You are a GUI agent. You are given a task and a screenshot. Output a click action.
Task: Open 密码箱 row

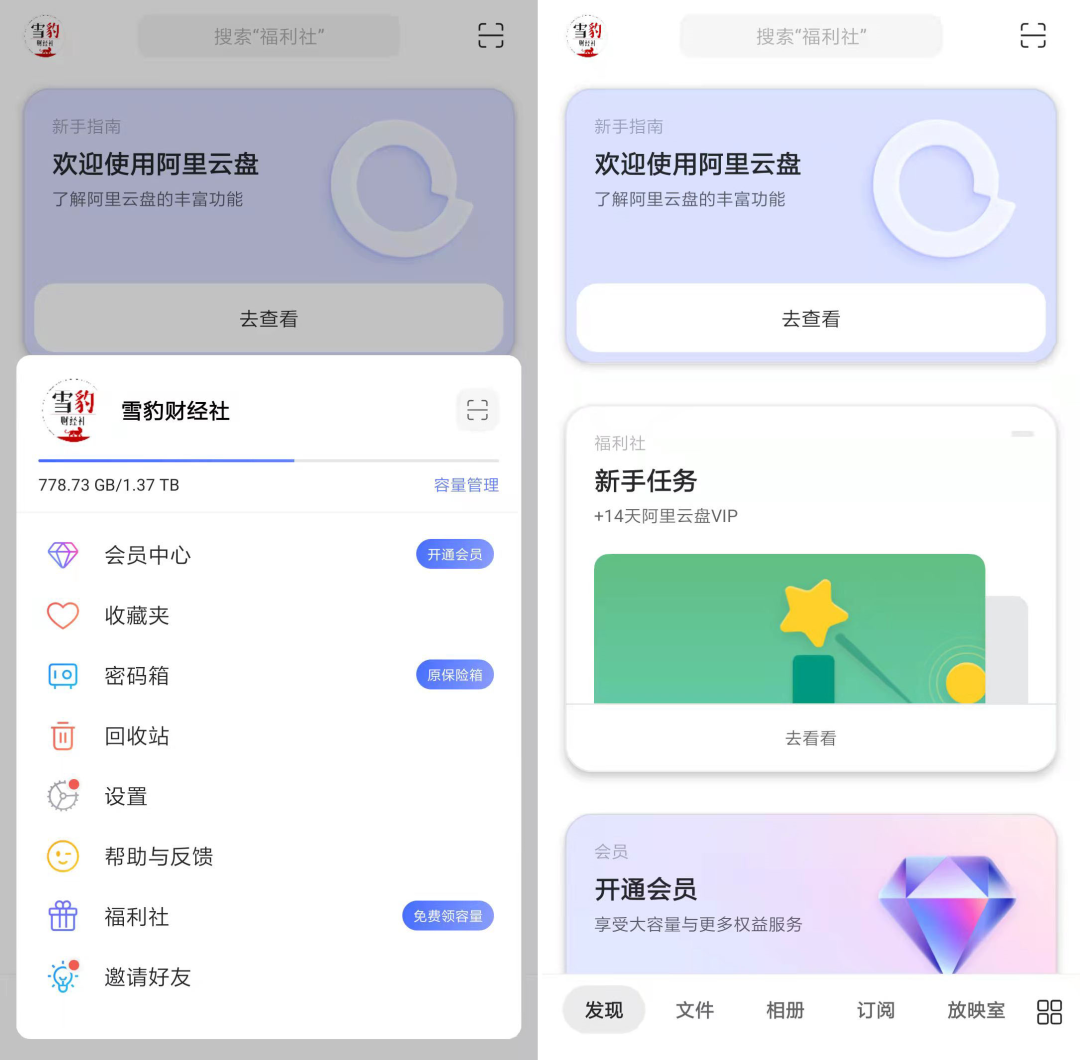tap(137, 676)
